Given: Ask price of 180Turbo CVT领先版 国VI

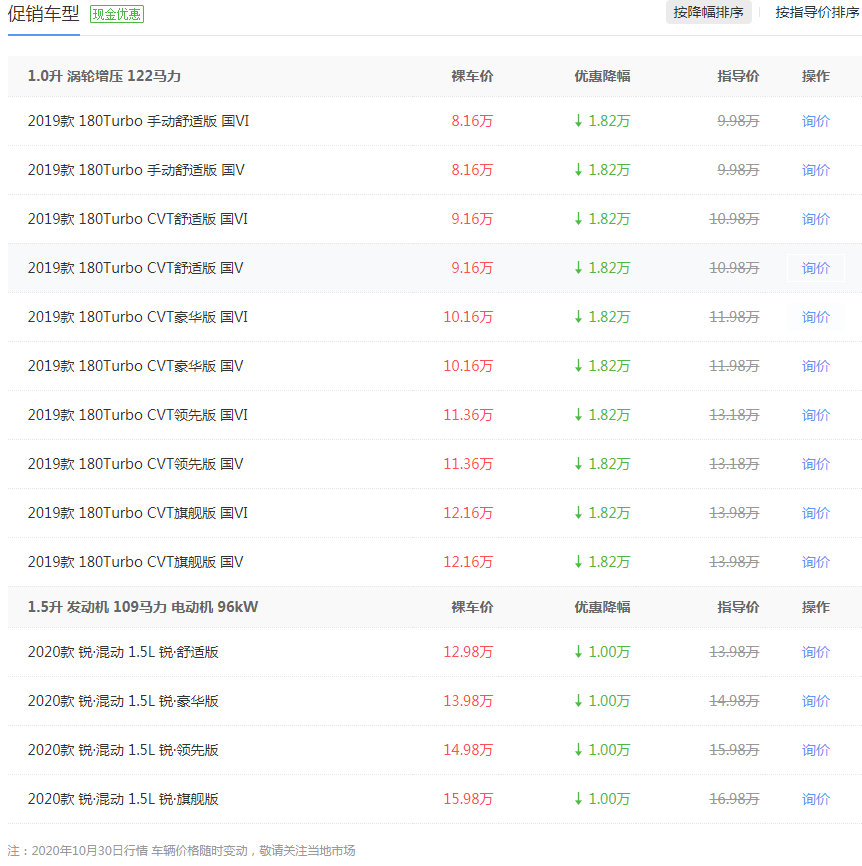Looking at the screenshot, I should tap(815, 415).
